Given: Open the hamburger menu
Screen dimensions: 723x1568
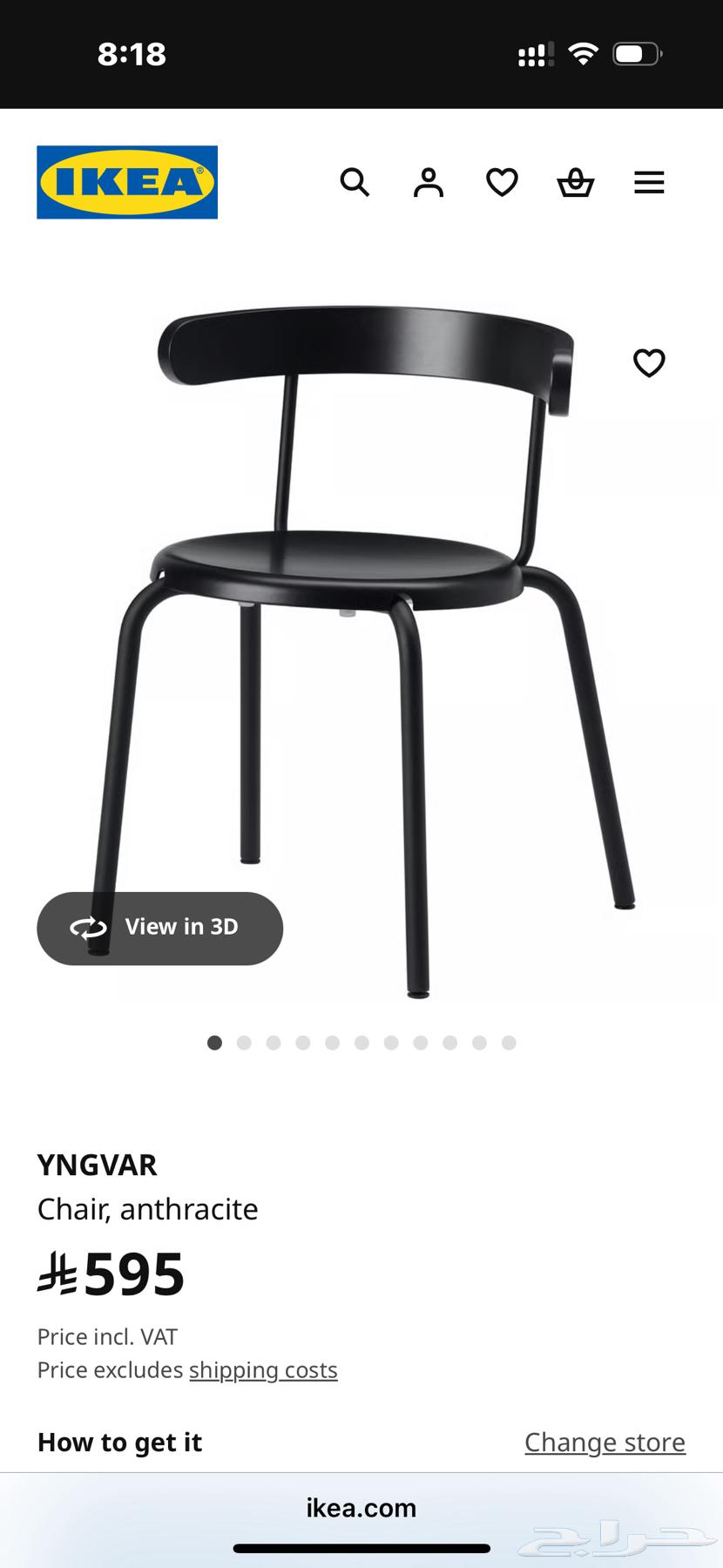Looking at the screenshot, I should tap(649, 183).
